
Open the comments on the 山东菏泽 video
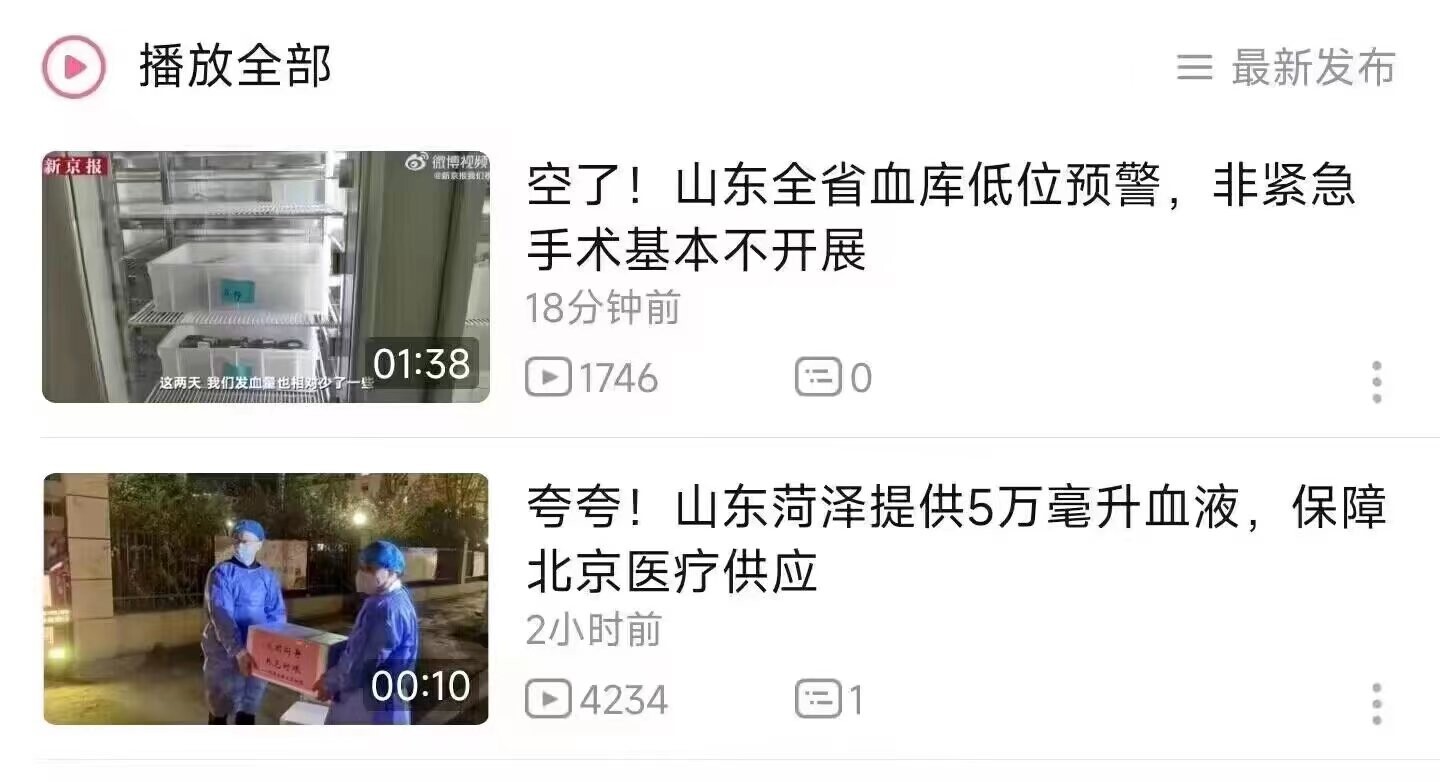coord(829,700)
